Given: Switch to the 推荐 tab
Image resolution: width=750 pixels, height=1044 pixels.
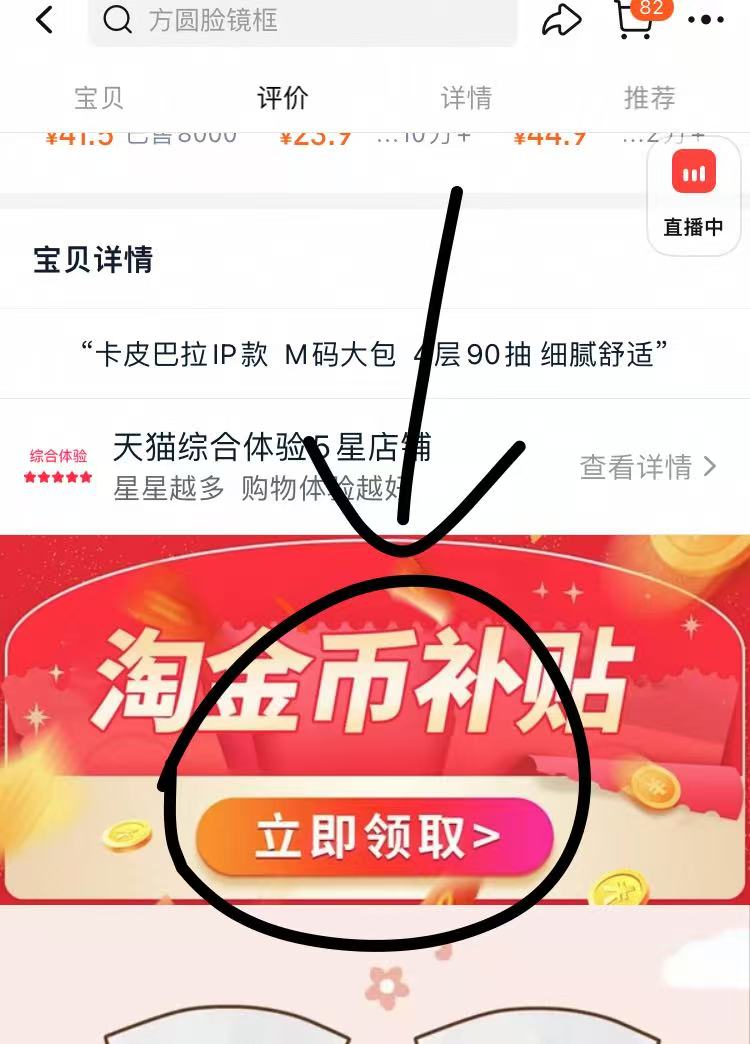Looking at the screenshot, I should pyautogui.click(x=649, y=98).
